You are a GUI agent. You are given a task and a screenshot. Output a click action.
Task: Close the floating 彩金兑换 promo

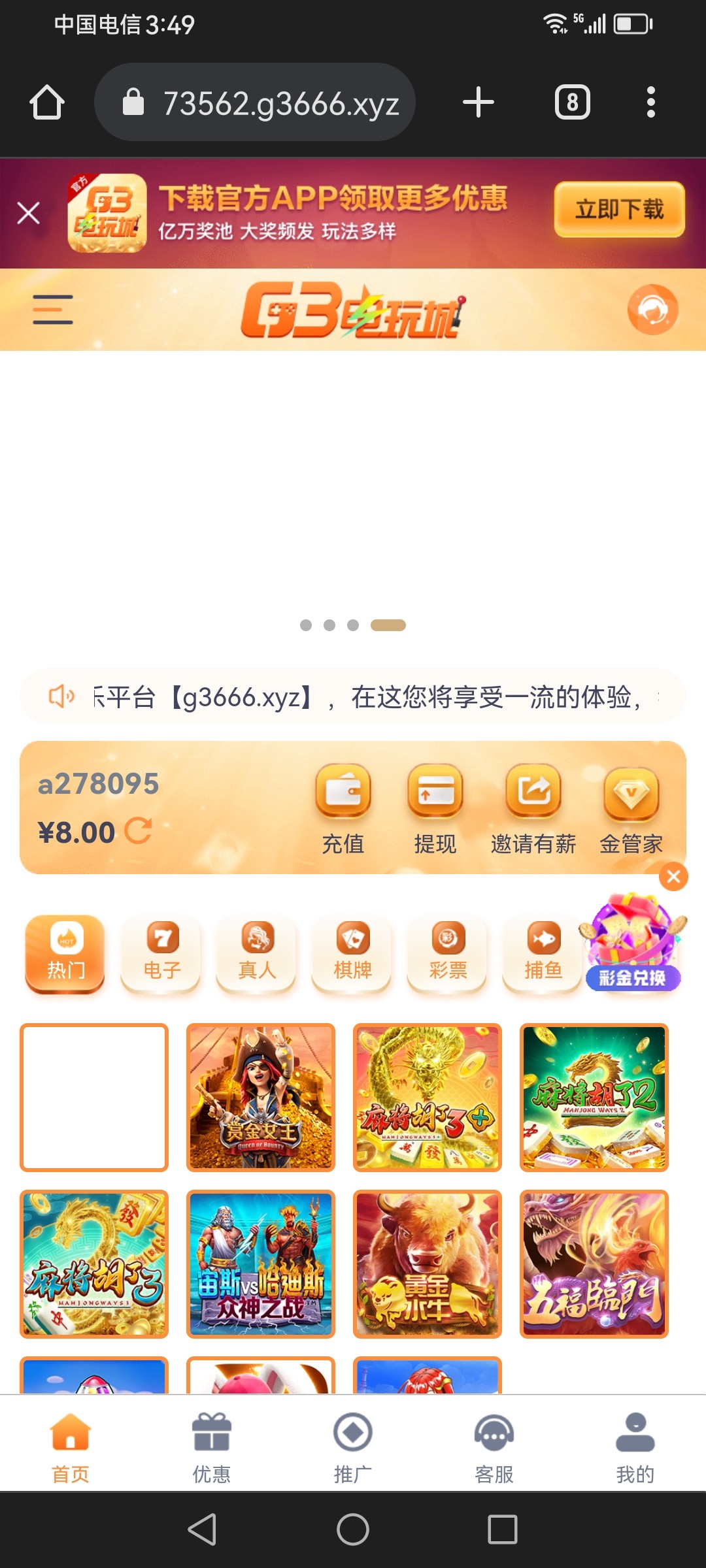[x=673, y=877]
